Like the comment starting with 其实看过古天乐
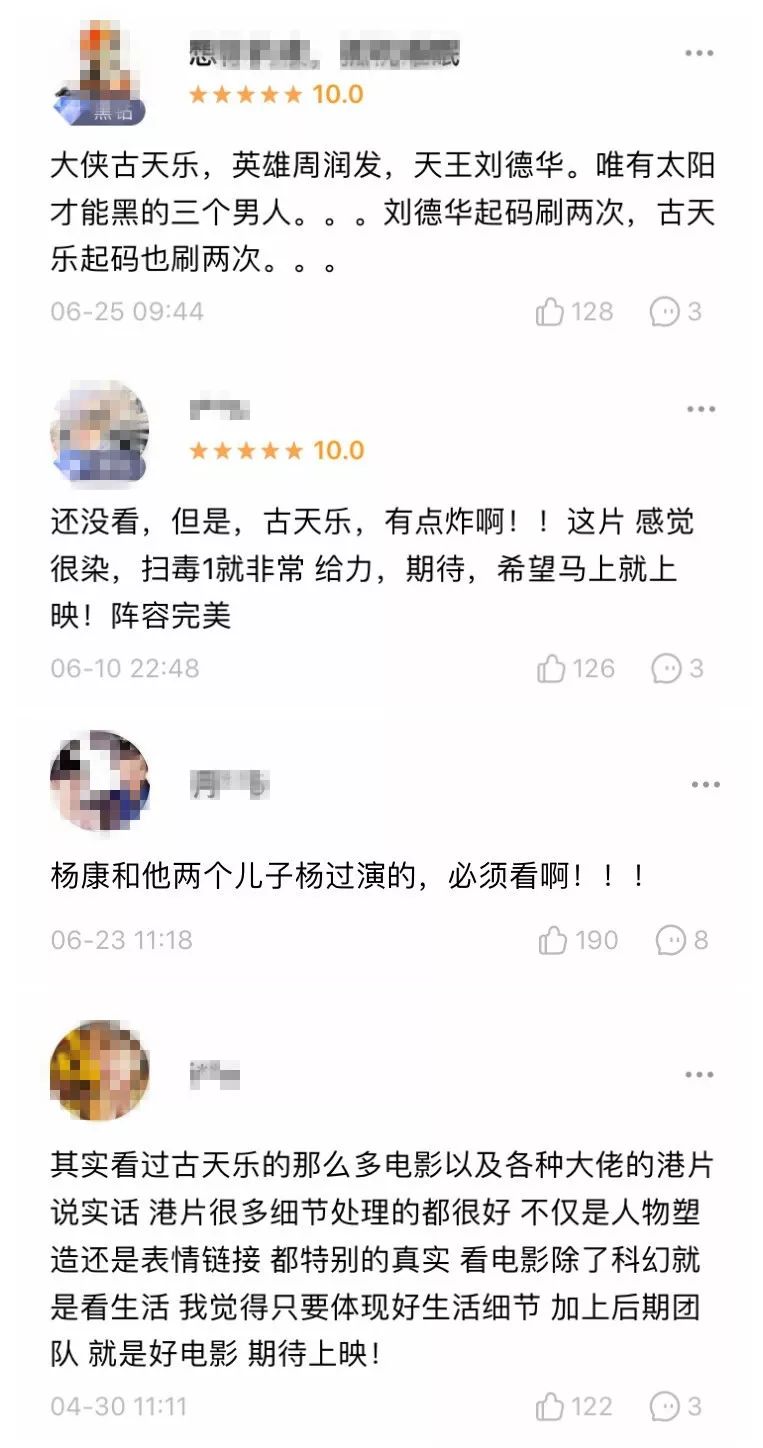This screenshot has height=1448, width=763. pos(551,1407)
